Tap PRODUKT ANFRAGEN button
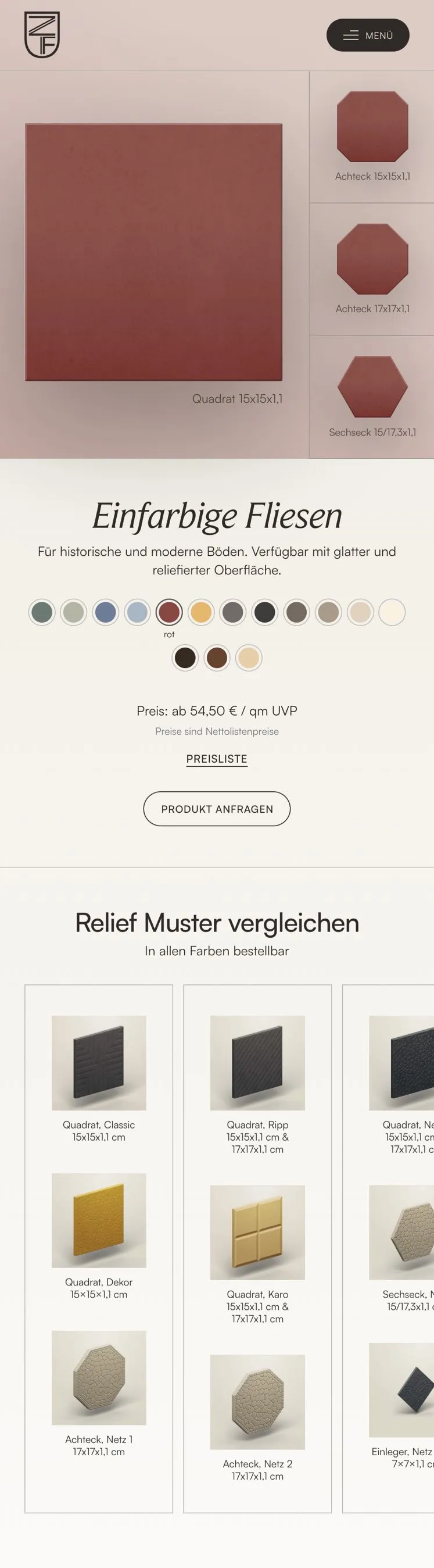Viewport: 434px width, 1568px height. (x=217, y=808)
